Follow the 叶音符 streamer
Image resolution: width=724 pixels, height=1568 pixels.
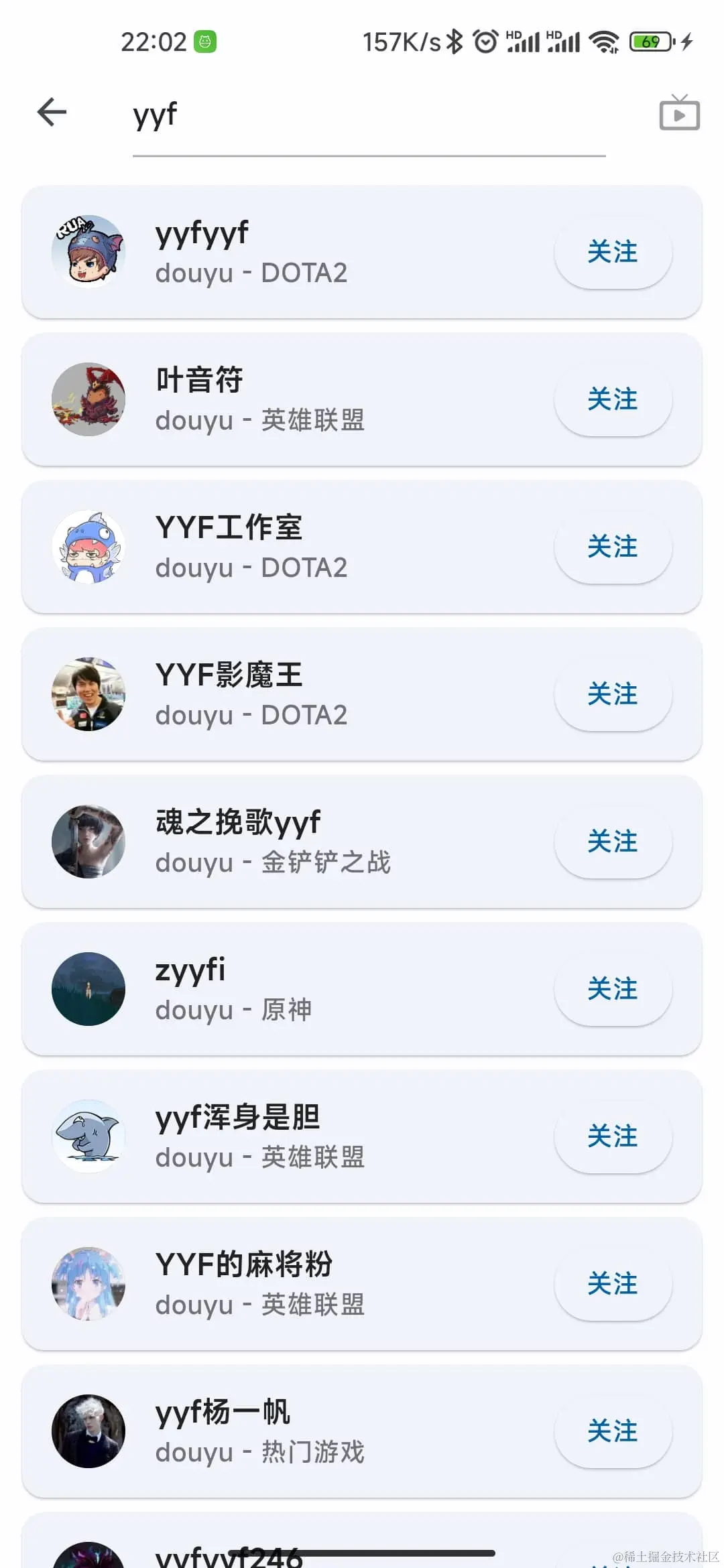(613, 400)
